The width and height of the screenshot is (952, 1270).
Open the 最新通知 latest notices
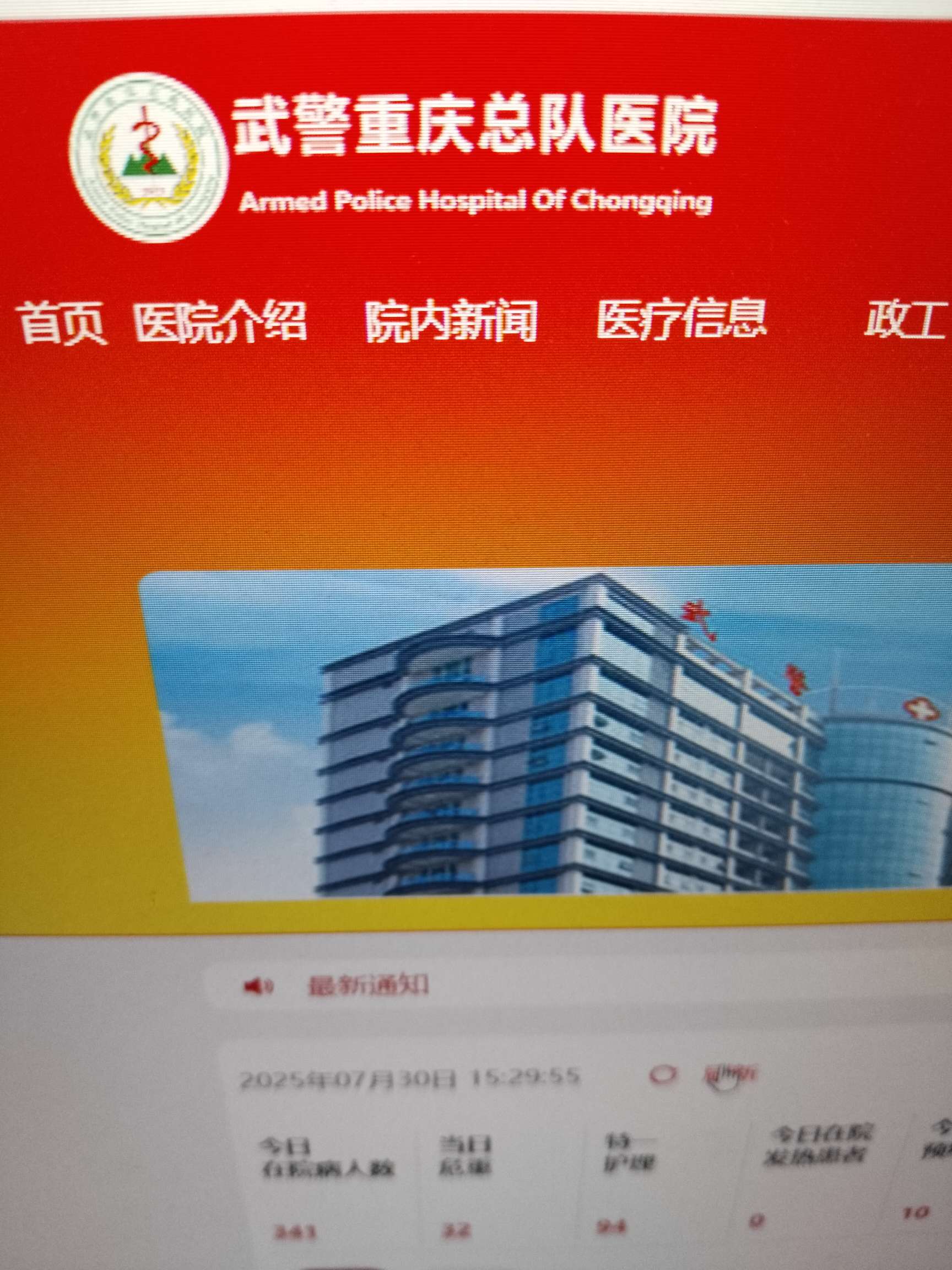(367, 985)
